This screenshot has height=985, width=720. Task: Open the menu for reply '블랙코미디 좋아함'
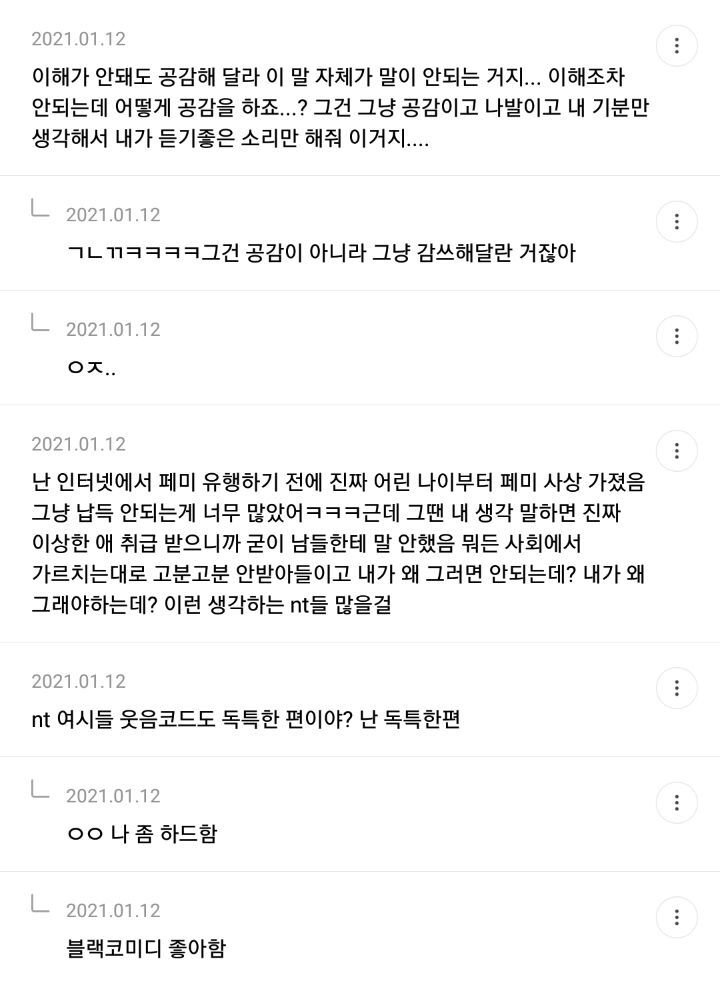(x=677, y=918)
